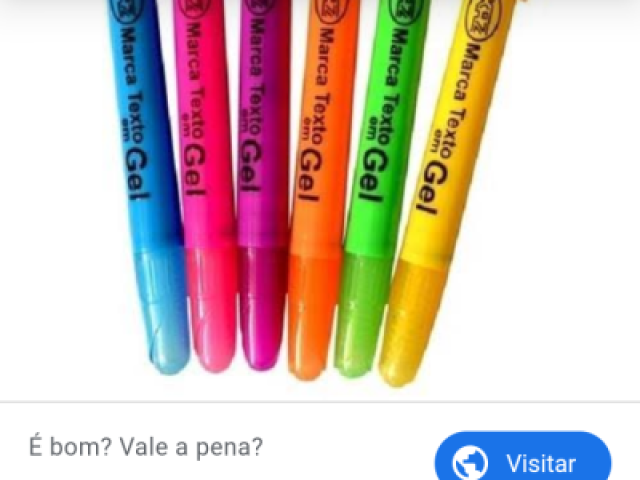This screenshot has height=480, width=640.
Task: Open the gel highlighter pens image
Action: 320,190
